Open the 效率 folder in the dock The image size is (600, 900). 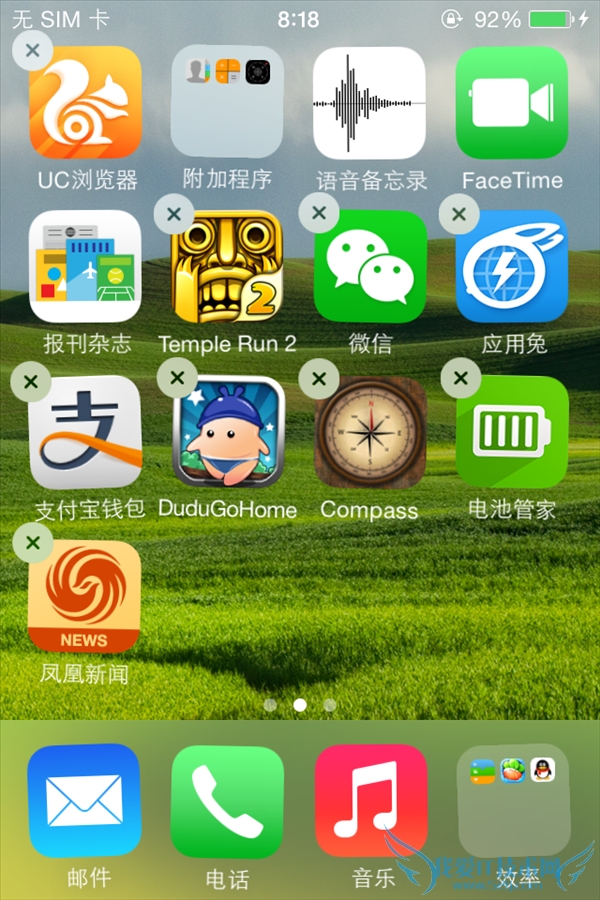click(x=513, y=801)
